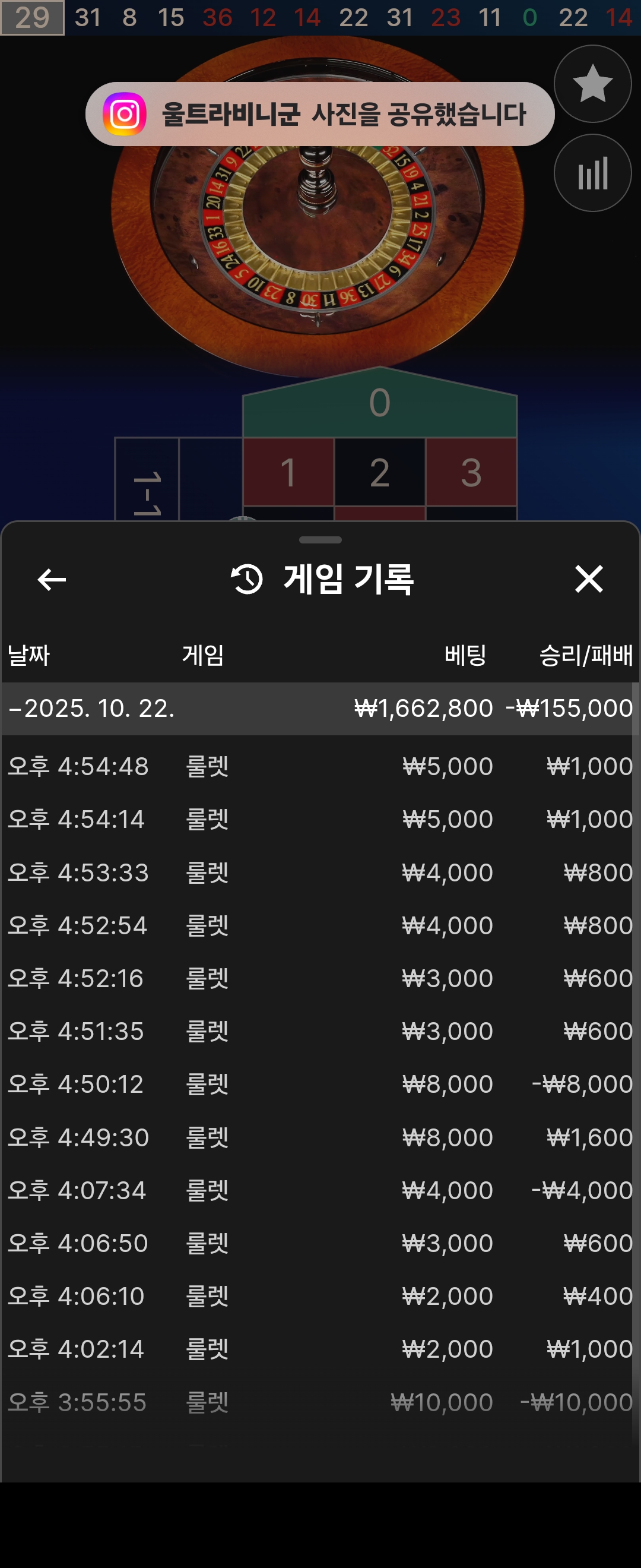The height and width of the screenshot is (1568, 641).
Task: Open the Instagram photo share notification
Action: (320, 114)
